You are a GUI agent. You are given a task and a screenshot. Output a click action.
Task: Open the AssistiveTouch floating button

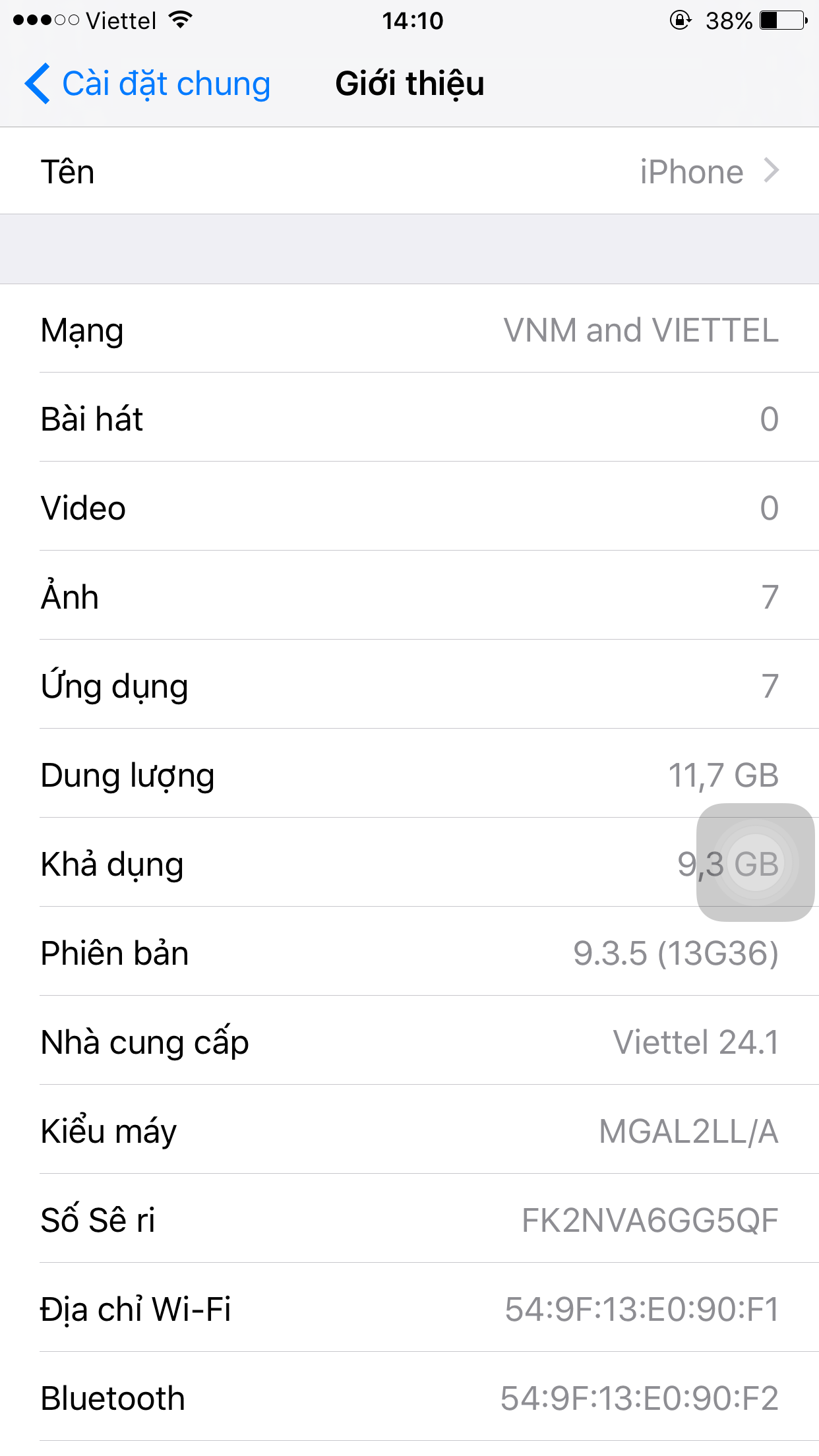point(755,862)
